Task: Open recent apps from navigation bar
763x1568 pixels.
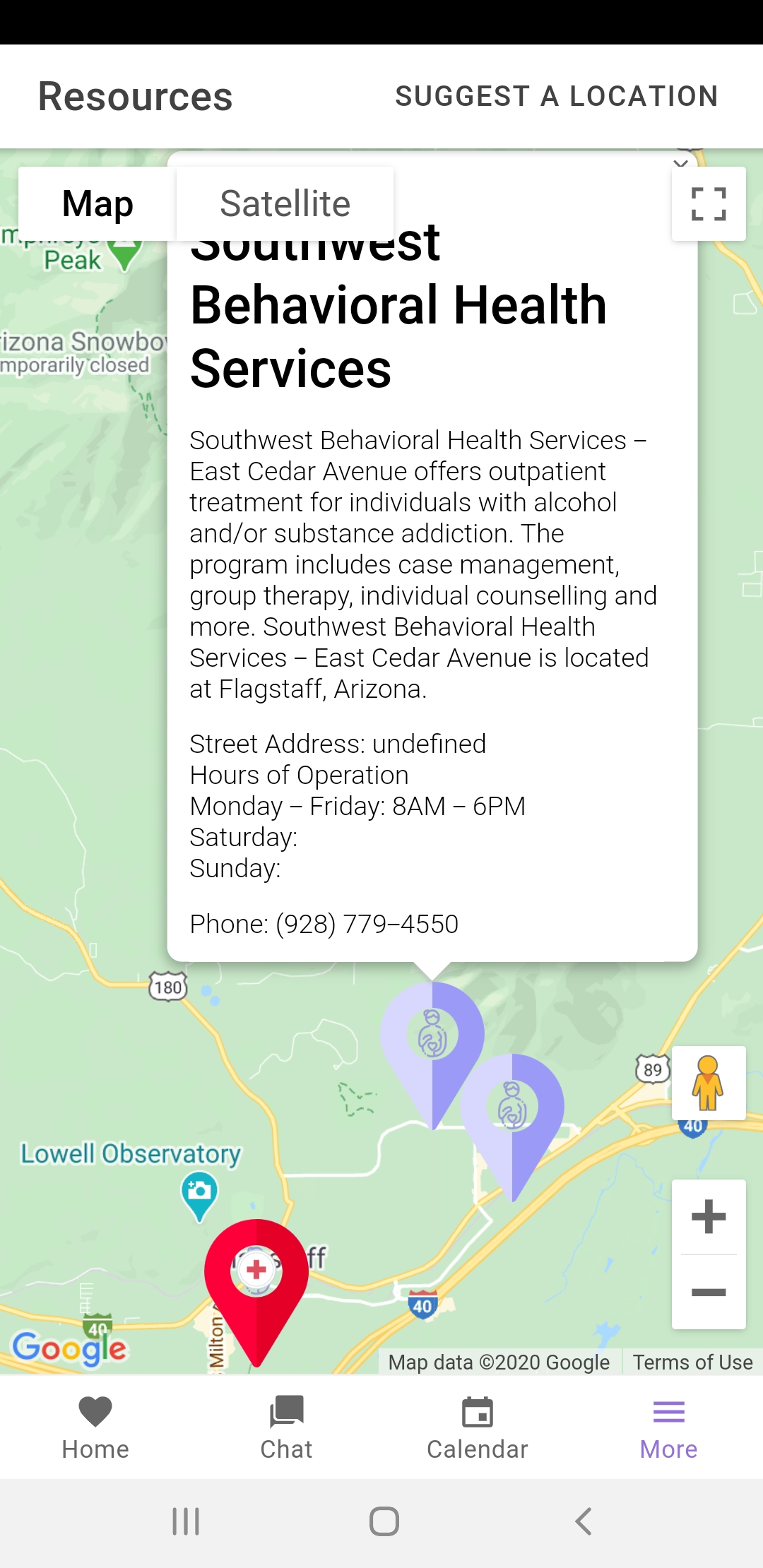Action: pos(186,1521)
